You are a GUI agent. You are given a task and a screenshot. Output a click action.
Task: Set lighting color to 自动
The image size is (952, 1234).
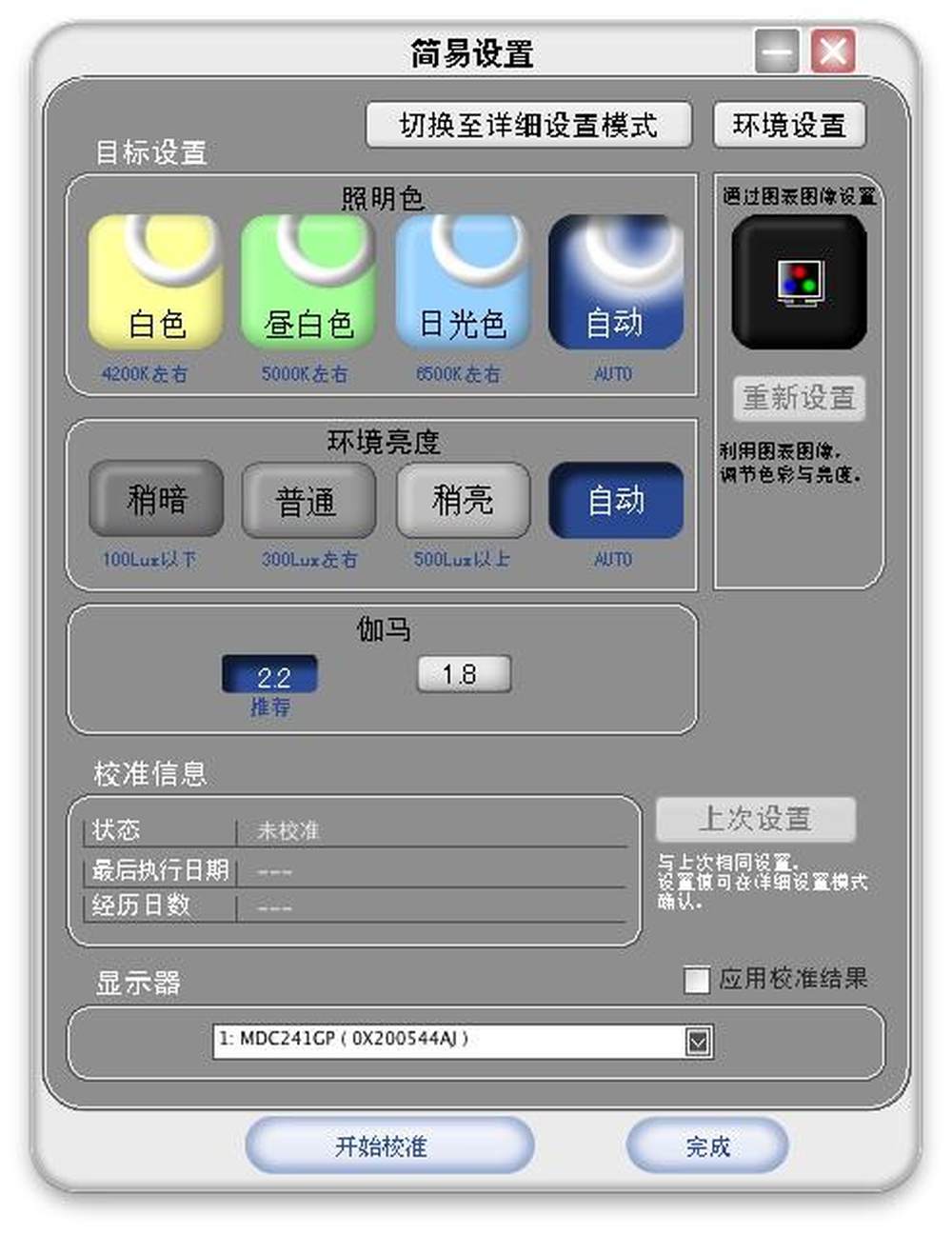(x=615, y=282)
